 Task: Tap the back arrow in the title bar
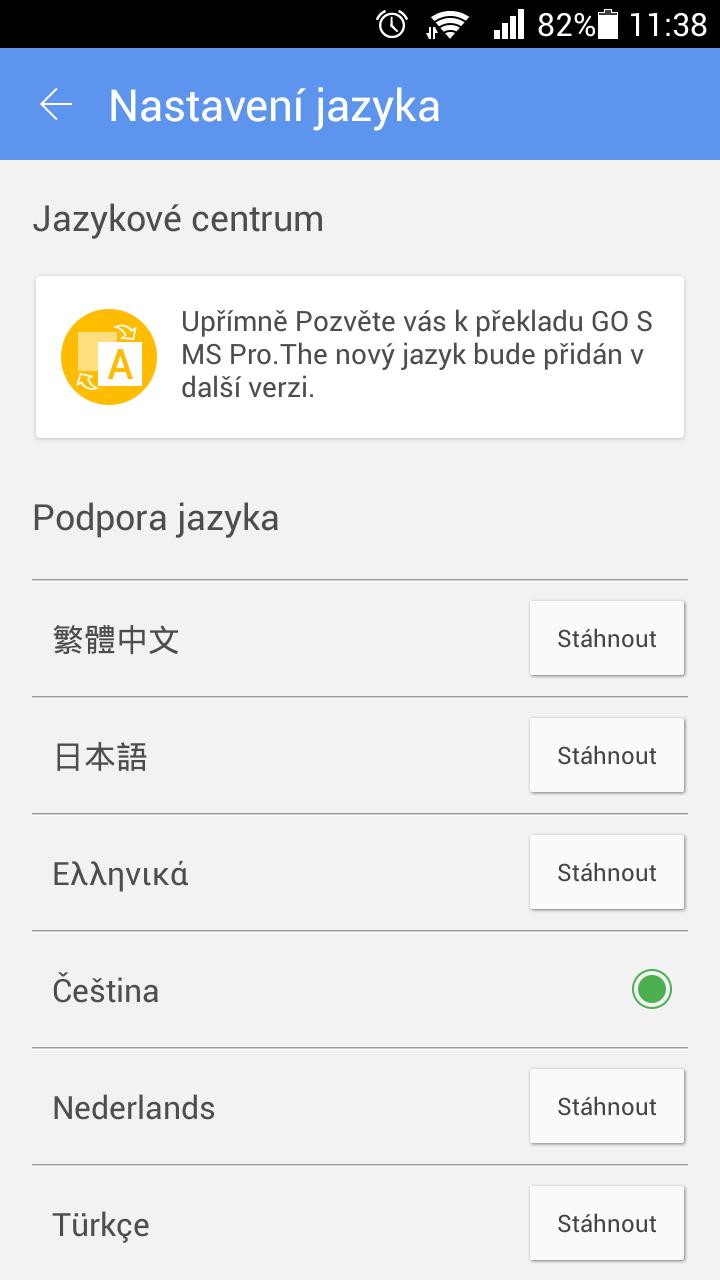point(57,103)
